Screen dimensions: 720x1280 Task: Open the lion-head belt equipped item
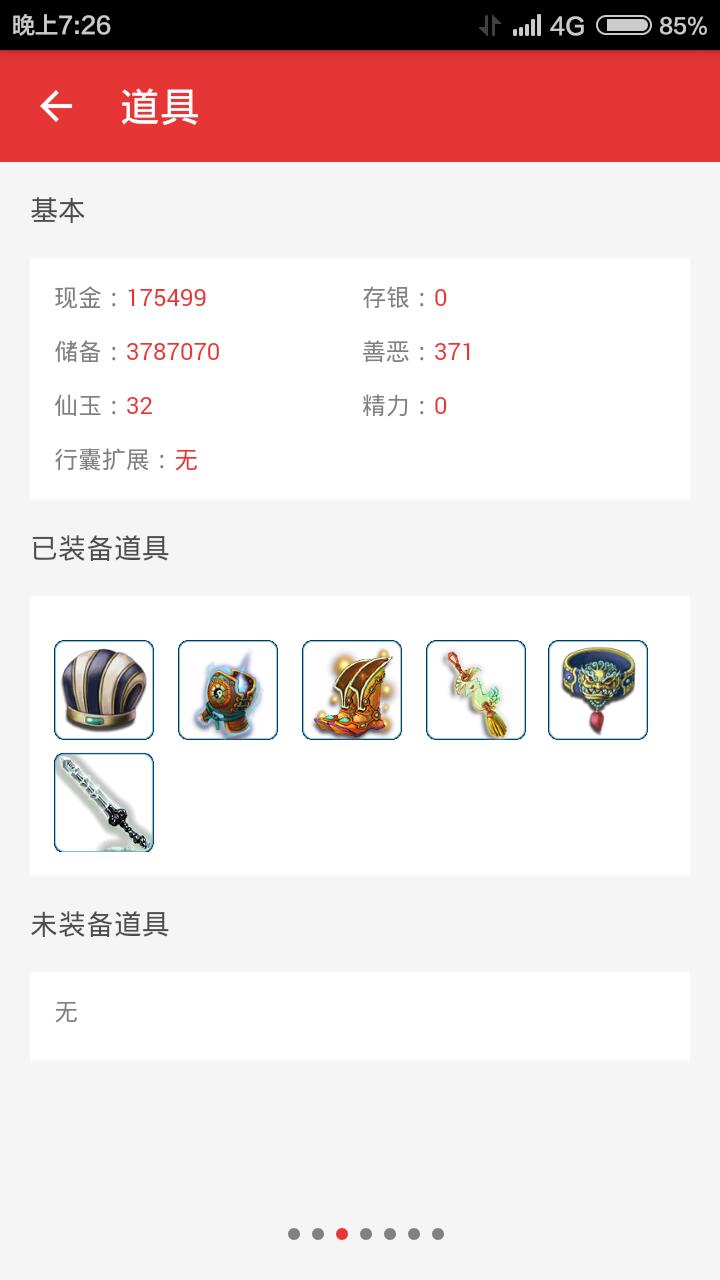point(598,690)
